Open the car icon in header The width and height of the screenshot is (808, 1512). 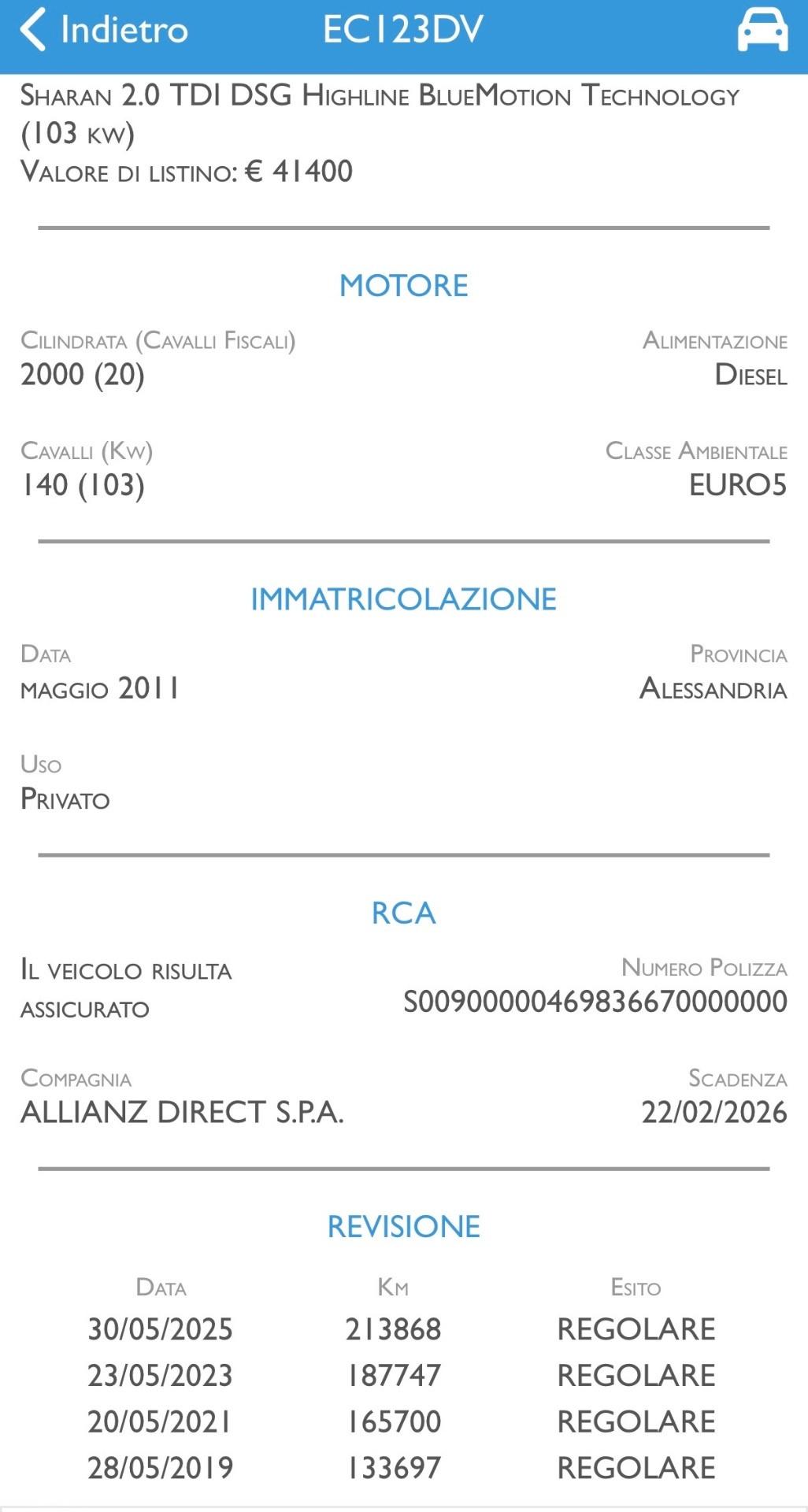pyautogui.click(x=762, y=30)
